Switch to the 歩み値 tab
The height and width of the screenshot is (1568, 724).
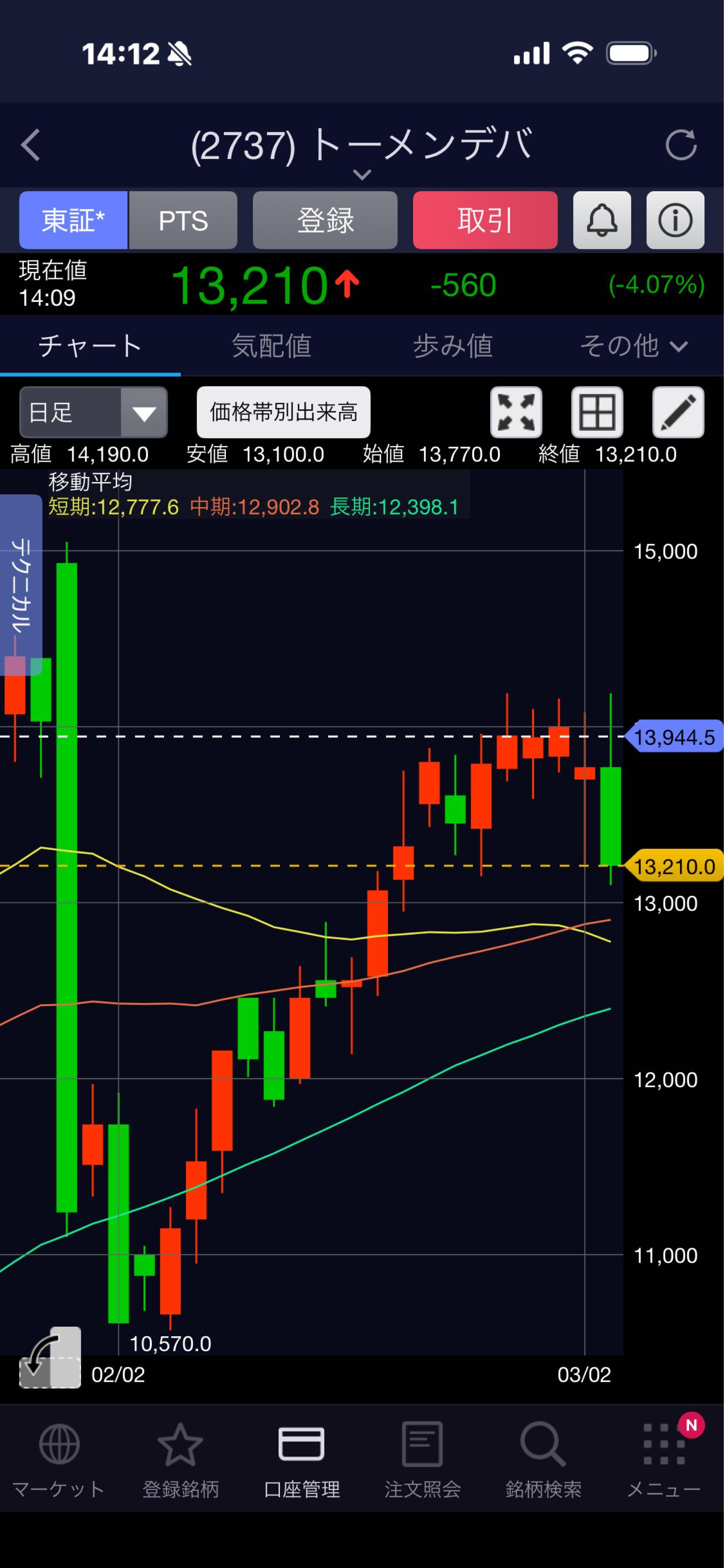click(453, 346)
